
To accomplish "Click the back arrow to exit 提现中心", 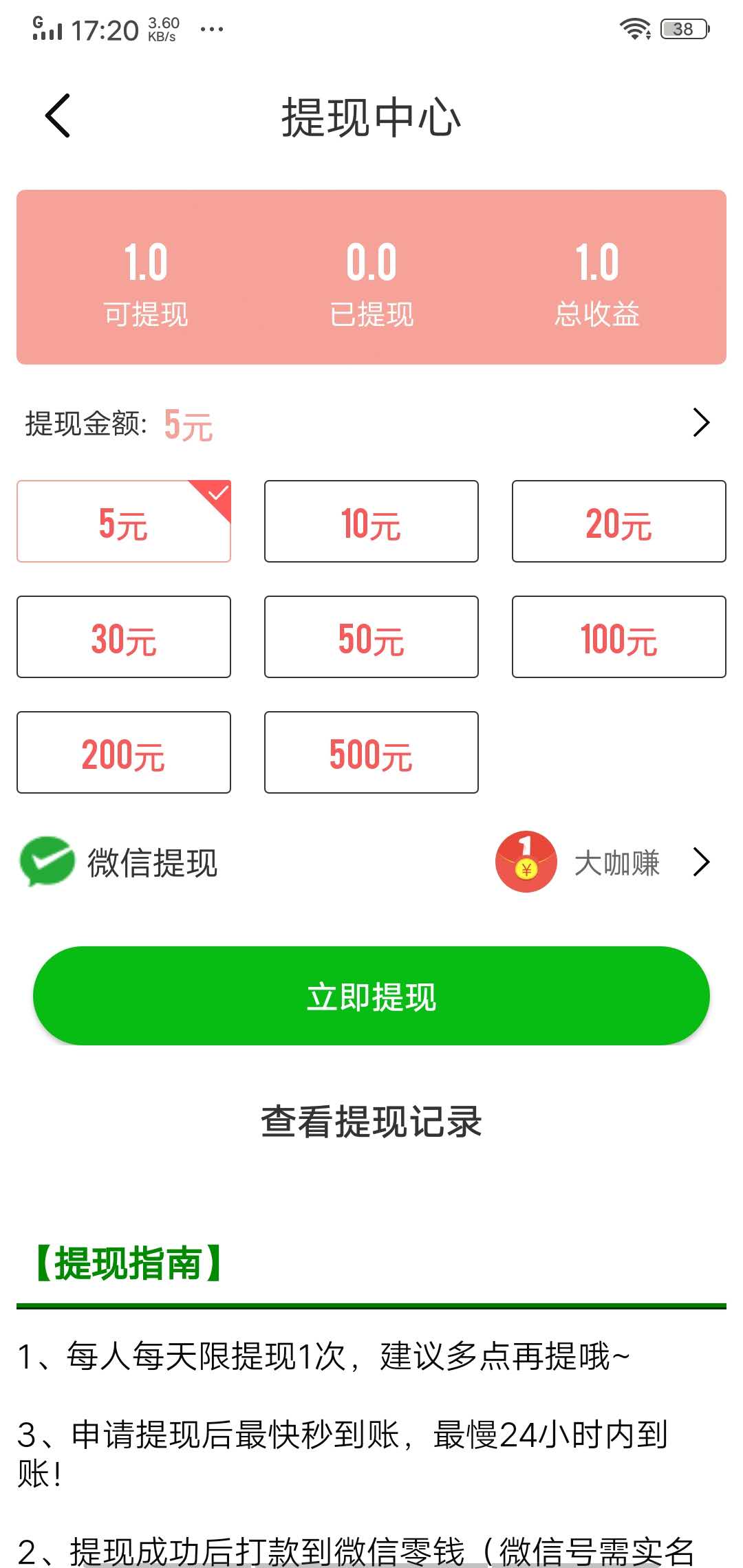I will click(58, 116).
